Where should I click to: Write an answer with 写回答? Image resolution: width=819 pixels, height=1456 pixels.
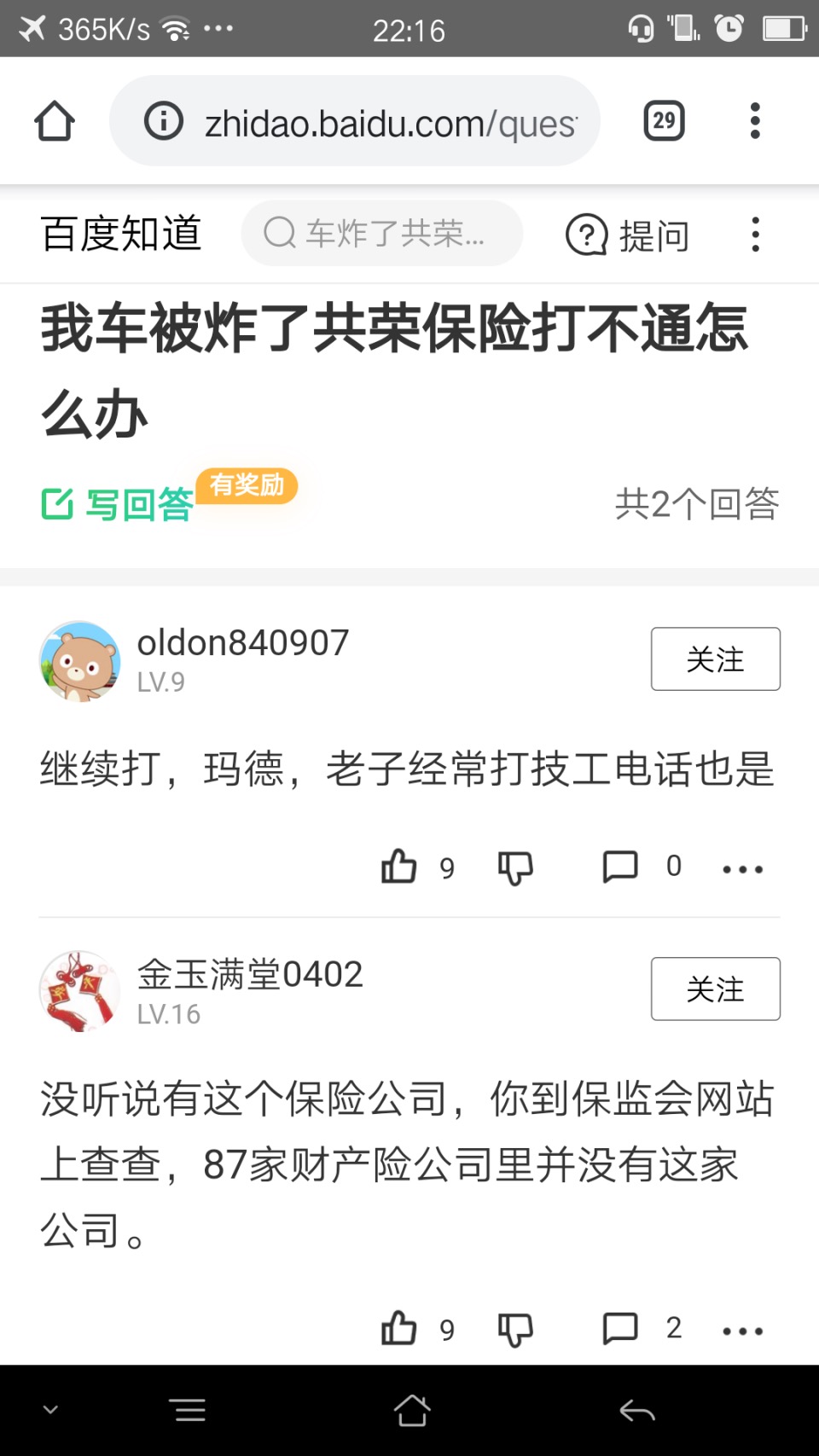[119, 504]
